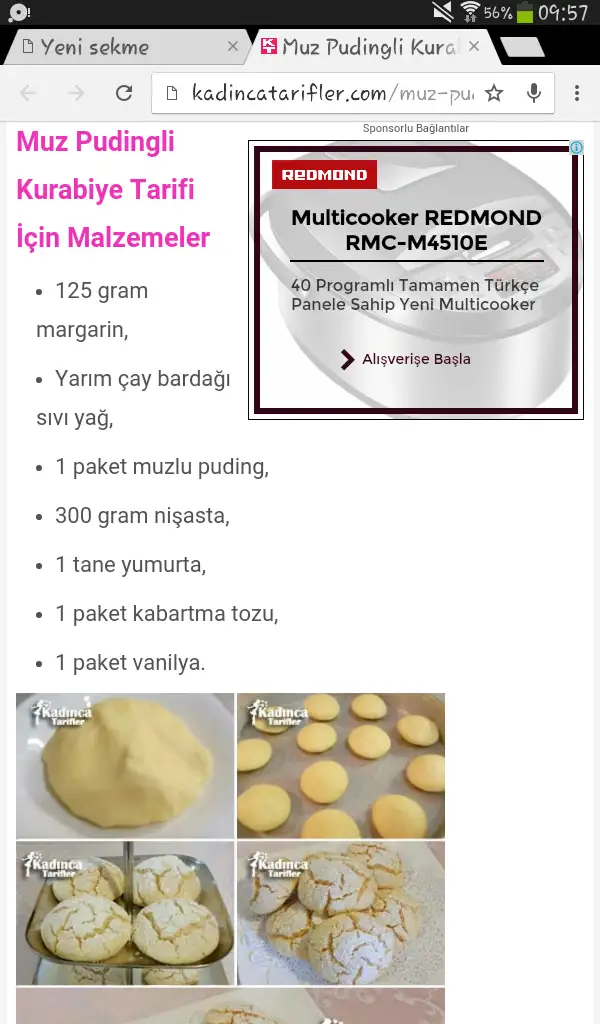The width and height of the screenshot is (600, 1024).
Task: Go back to the previous page
Action: (28, 93)
